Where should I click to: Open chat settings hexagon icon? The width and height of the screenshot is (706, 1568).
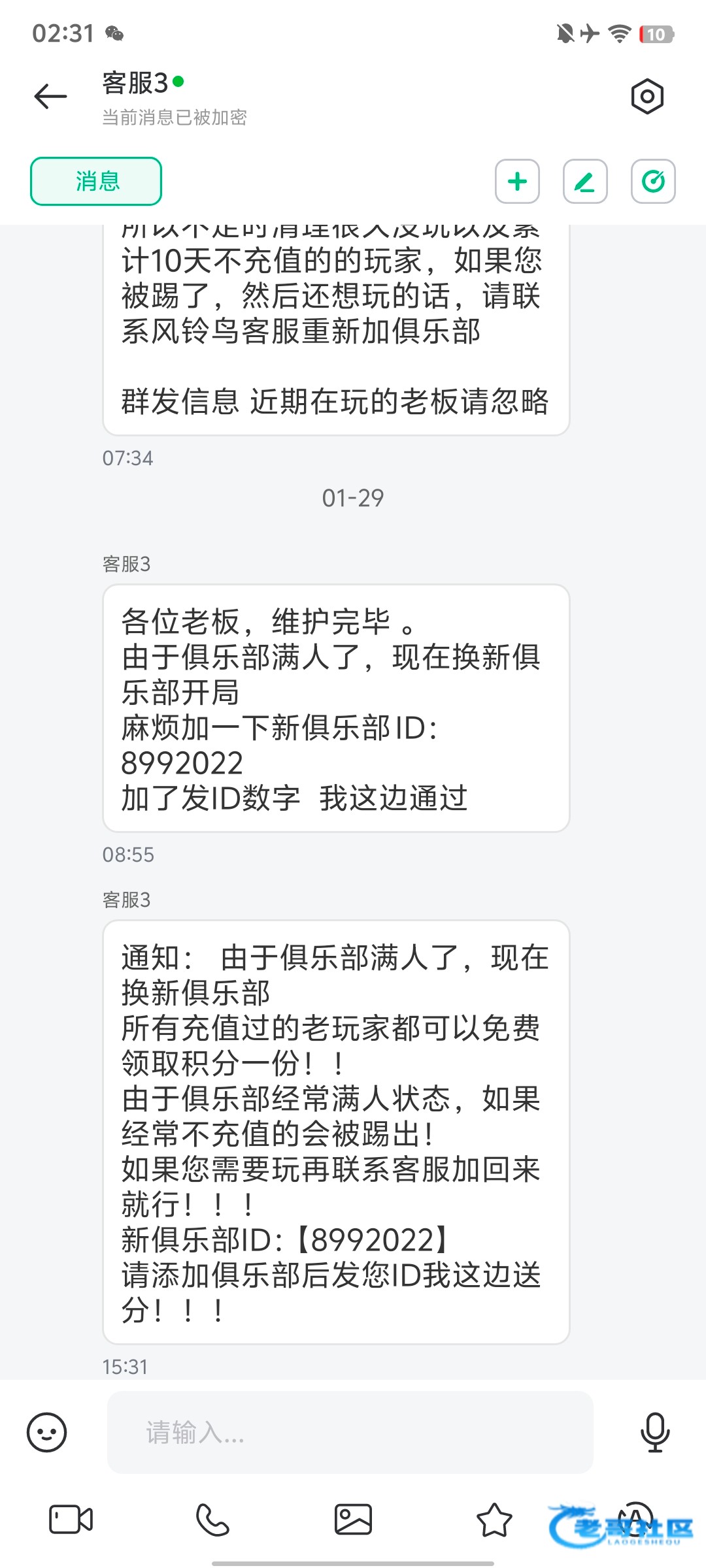pos(647,97)
